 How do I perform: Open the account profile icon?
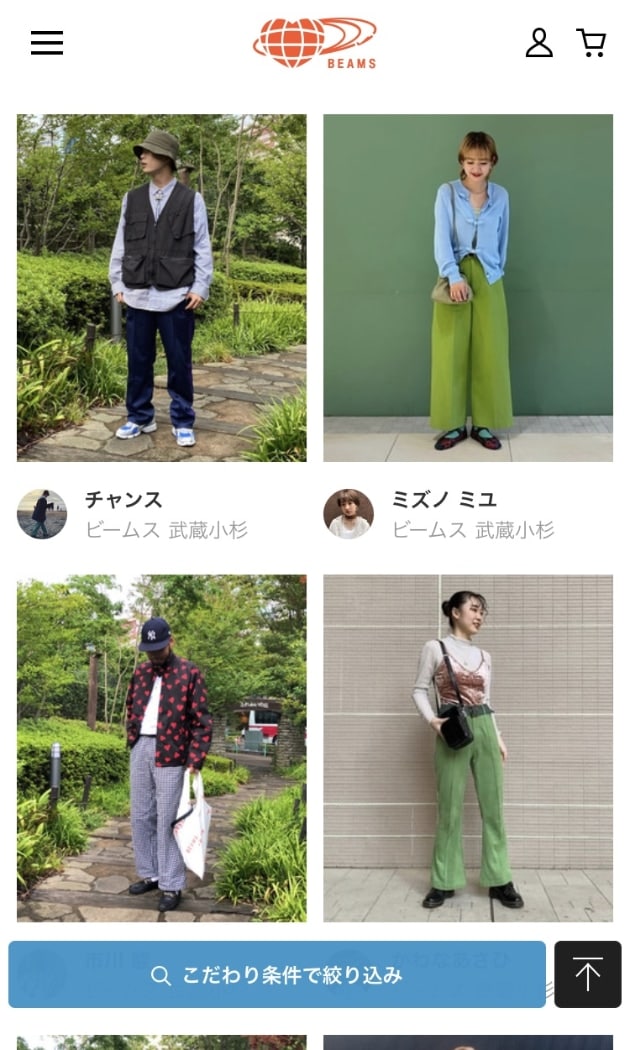coord(539,43)
